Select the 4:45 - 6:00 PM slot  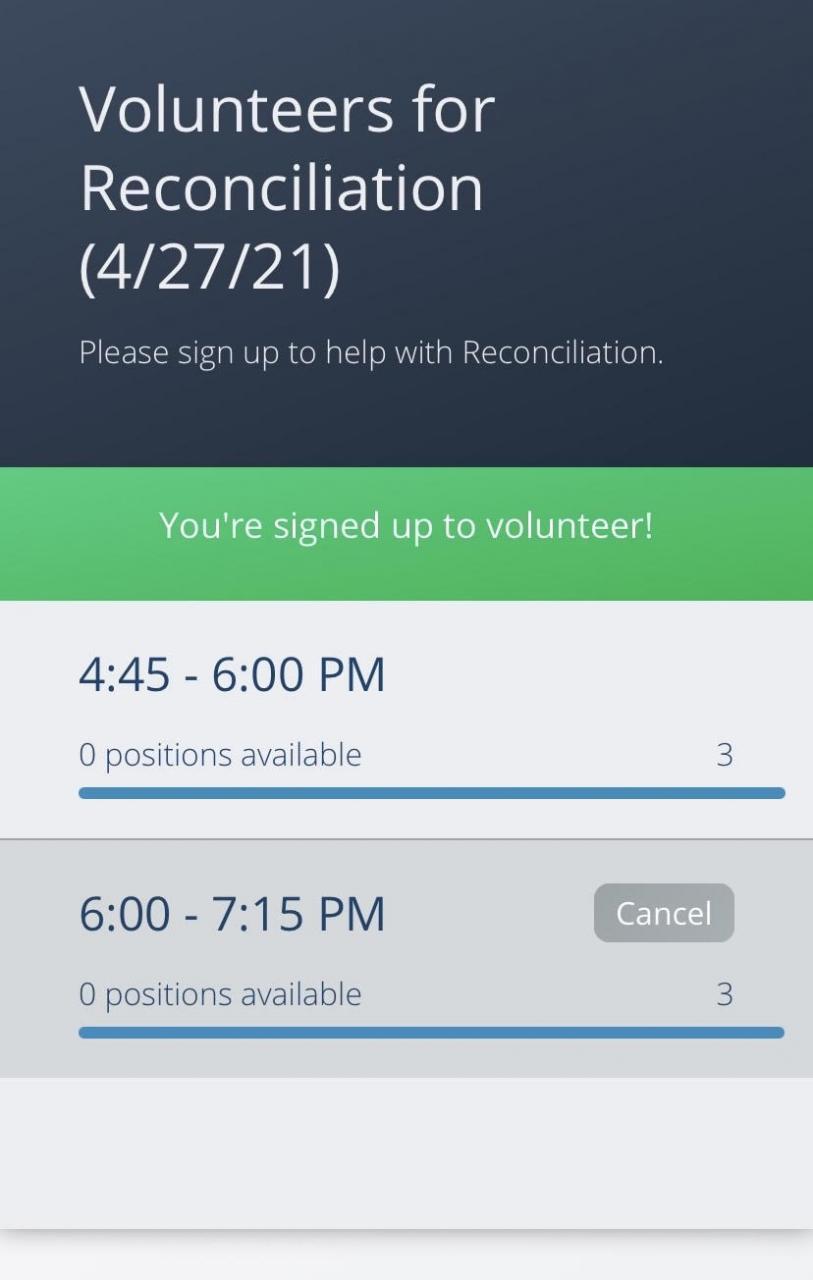point(232,675)
